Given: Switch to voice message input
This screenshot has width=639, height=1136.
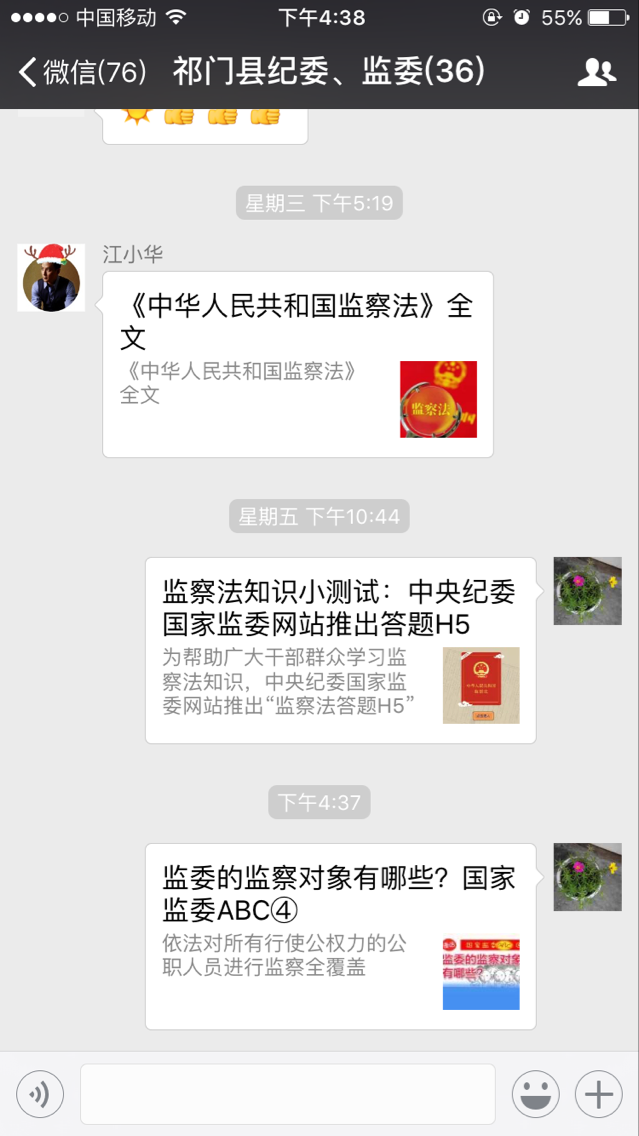Looking at the screenshot, I should coord(40,1094).
